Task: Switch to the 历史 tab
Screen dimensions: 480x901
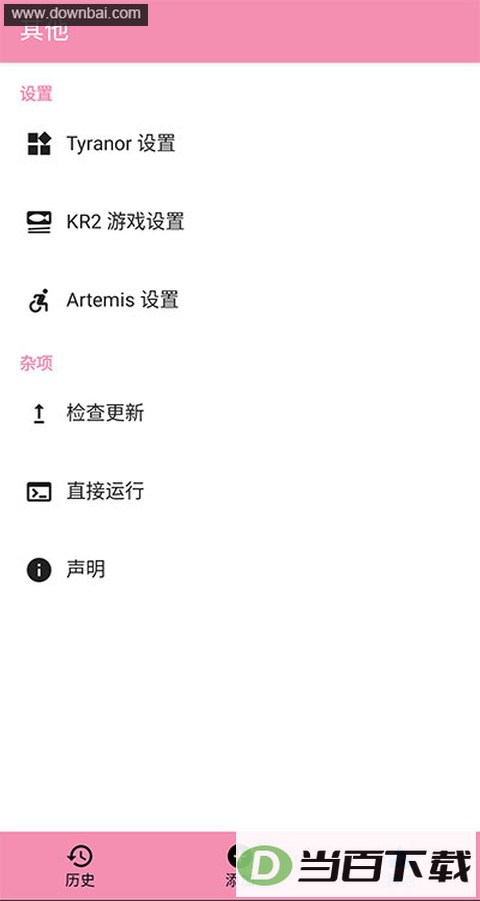Action: pyautogui.click(x=80, y=866)
